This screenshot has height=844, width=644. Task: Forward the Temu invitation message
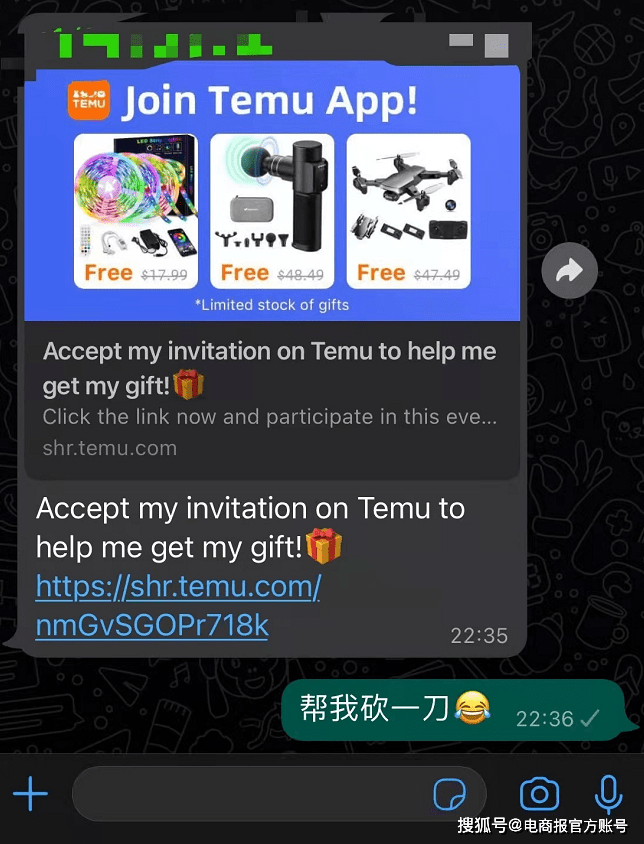pos(569,270)
